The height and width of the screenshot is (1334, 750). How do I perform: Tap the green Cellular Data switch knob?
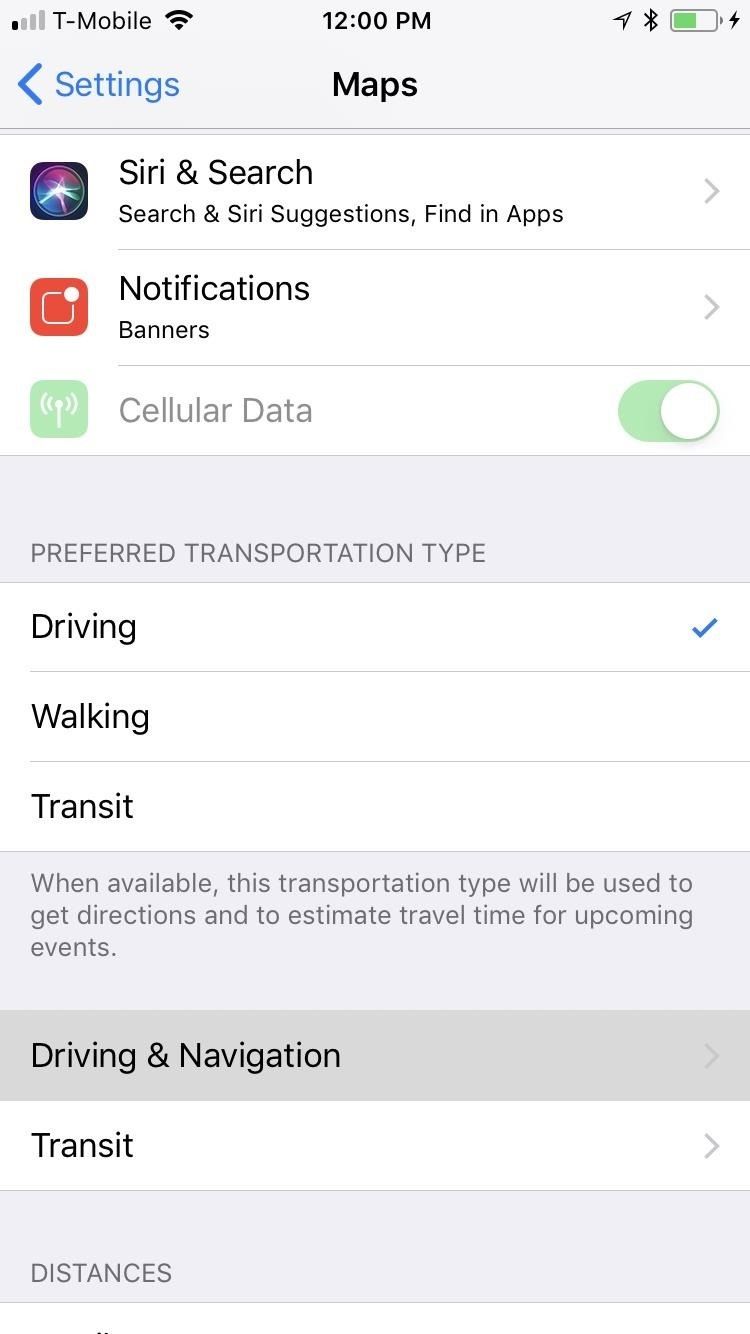[x=693, y=410]
